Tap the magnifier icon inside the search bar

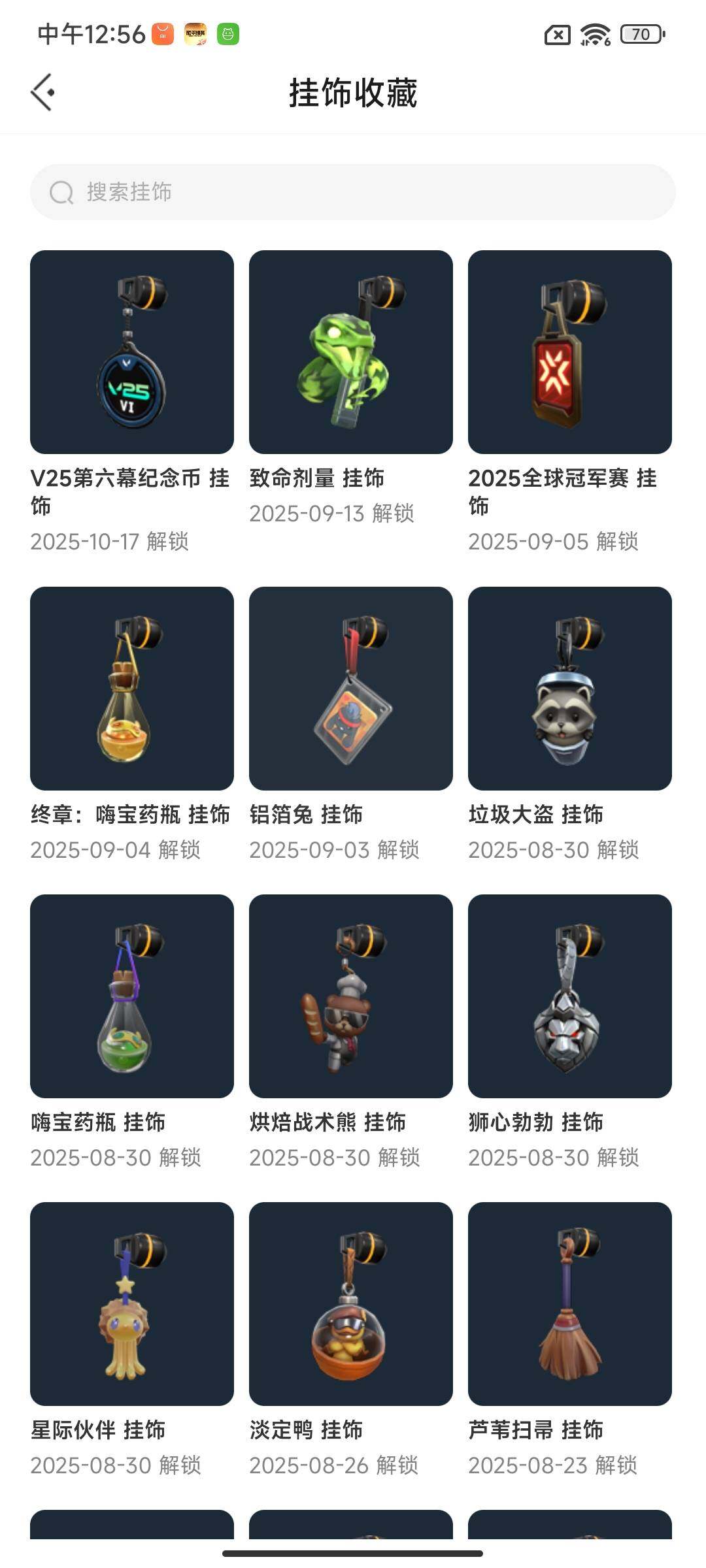(x=59, y=193)
